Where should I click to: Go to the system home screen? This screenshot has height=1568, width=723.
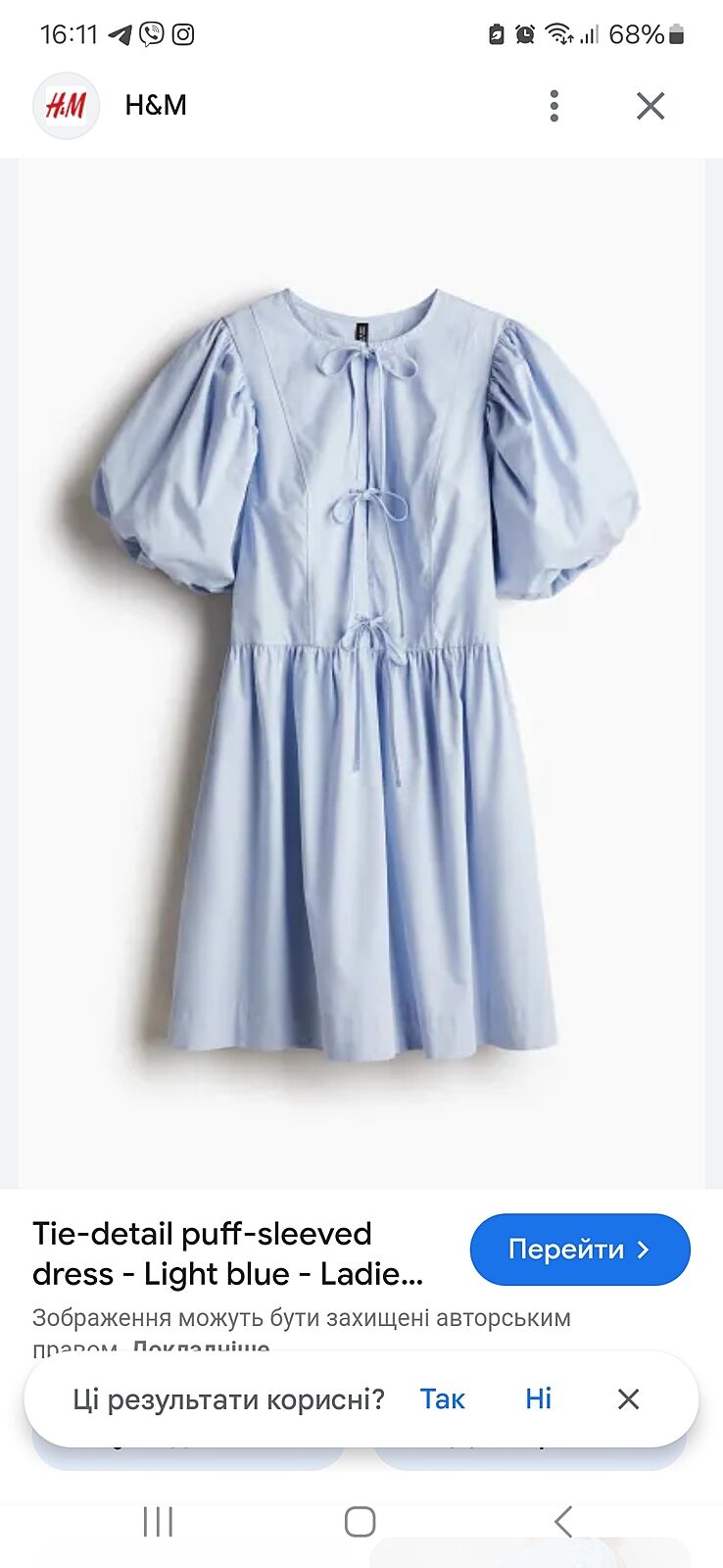(360, 1522)
